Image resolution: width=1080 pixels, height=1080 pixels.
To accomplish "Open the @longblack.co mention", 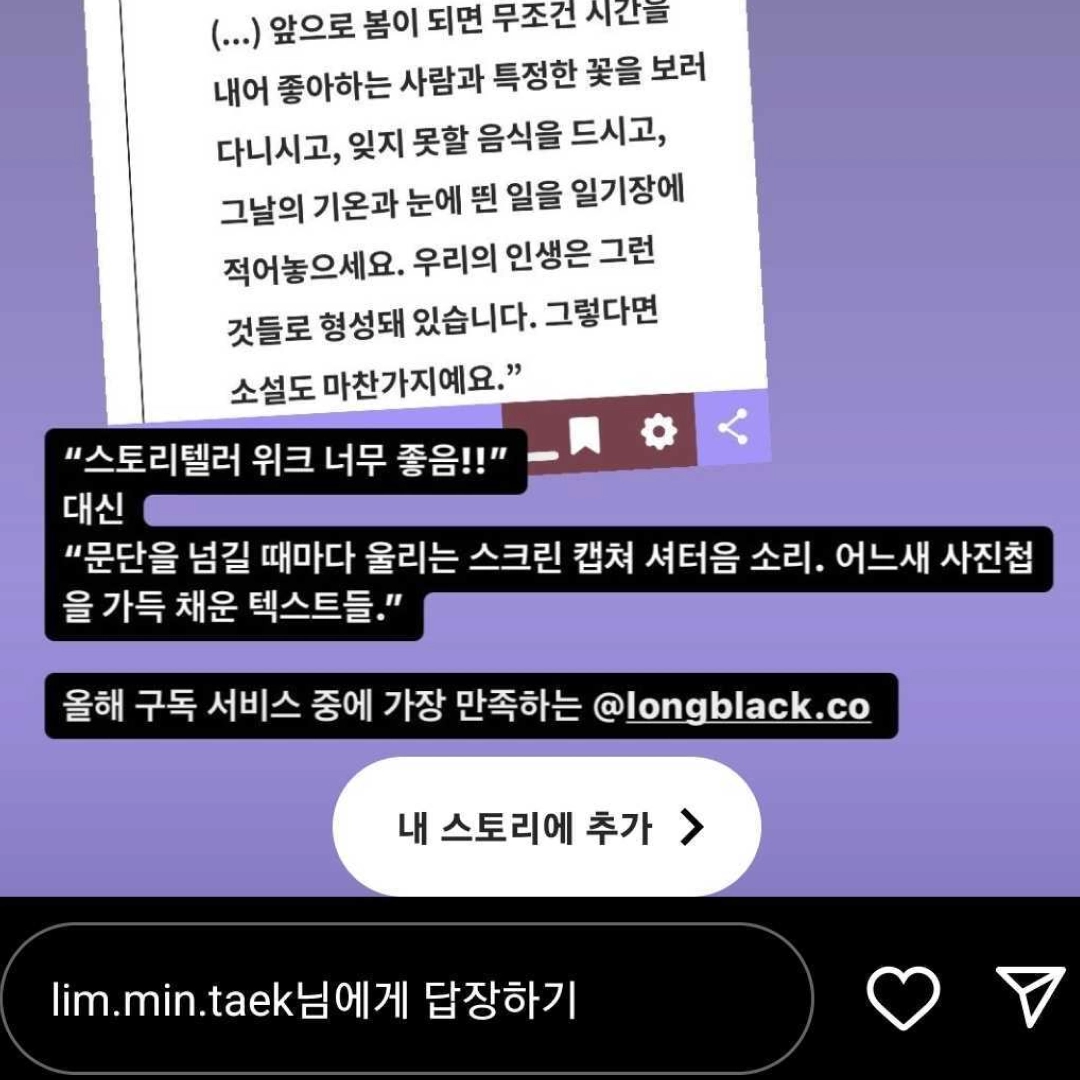I will (x=732, y=706).
